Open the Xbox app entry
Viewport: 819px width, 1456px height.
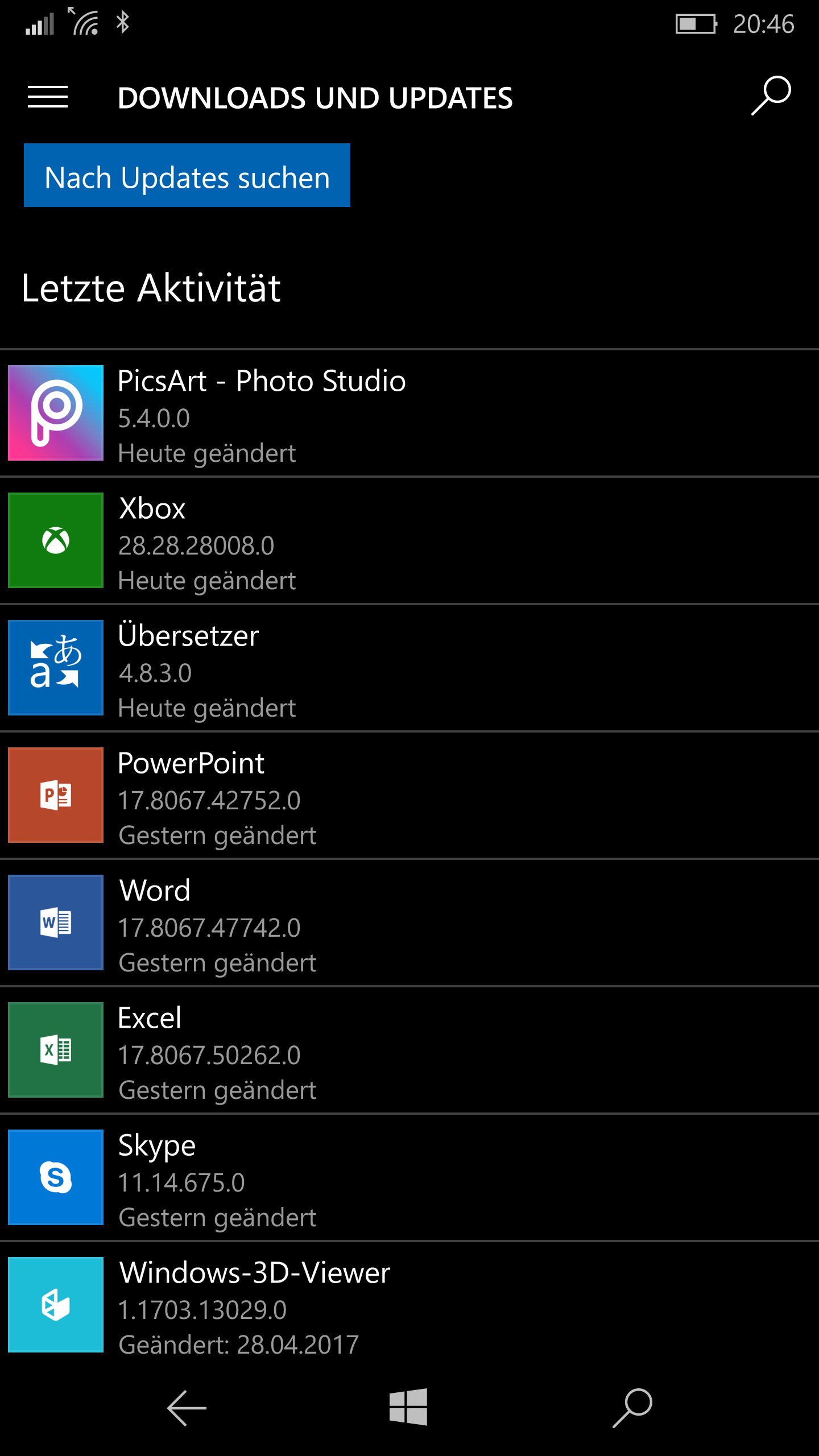coord(409,540)
